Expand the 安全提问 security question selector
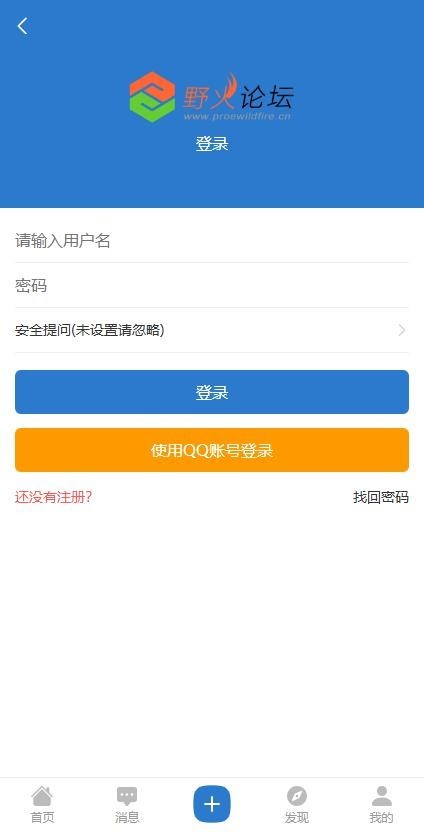Screen dimensions: 424x832 212,331
